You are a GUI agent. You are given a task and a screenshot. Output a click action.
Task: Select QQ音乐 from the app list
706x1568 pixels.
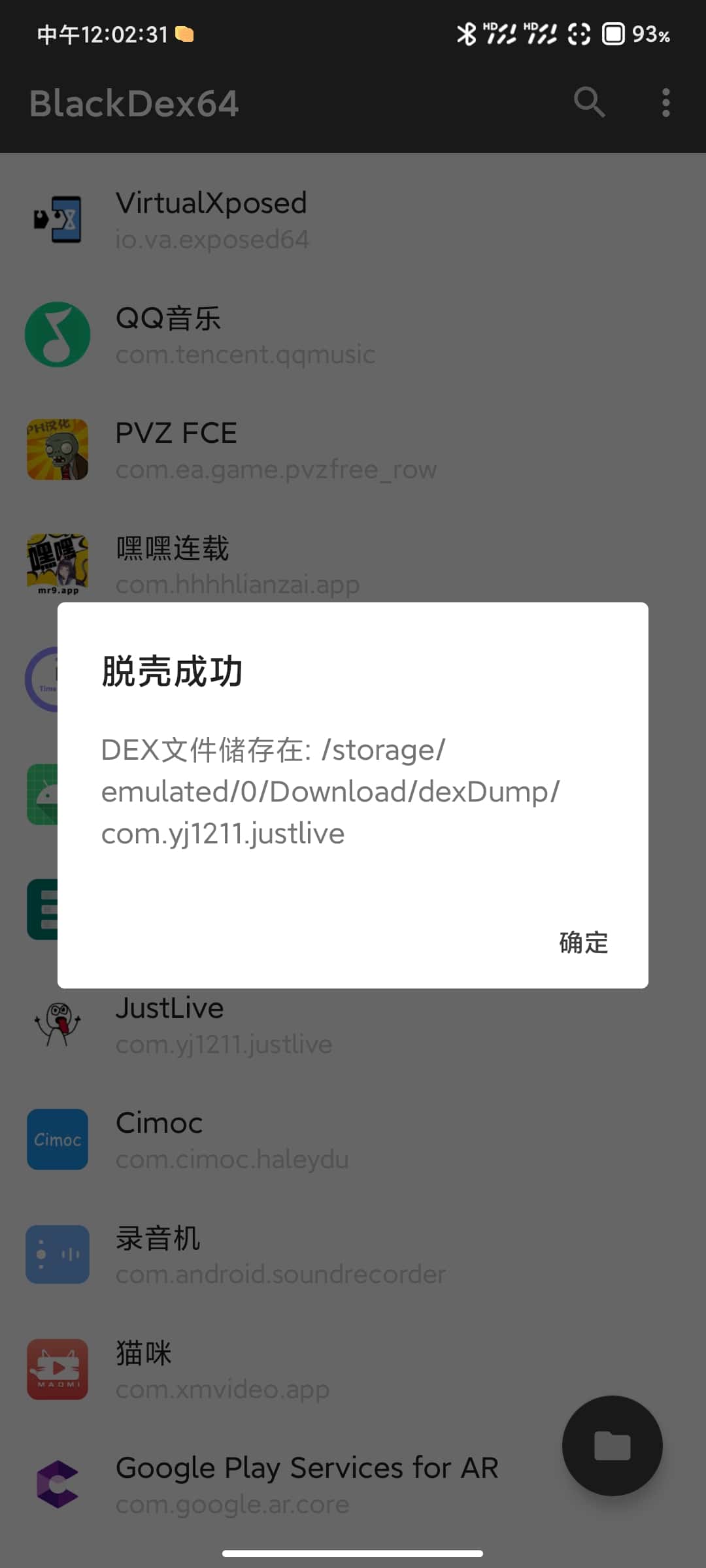[245, 335]
